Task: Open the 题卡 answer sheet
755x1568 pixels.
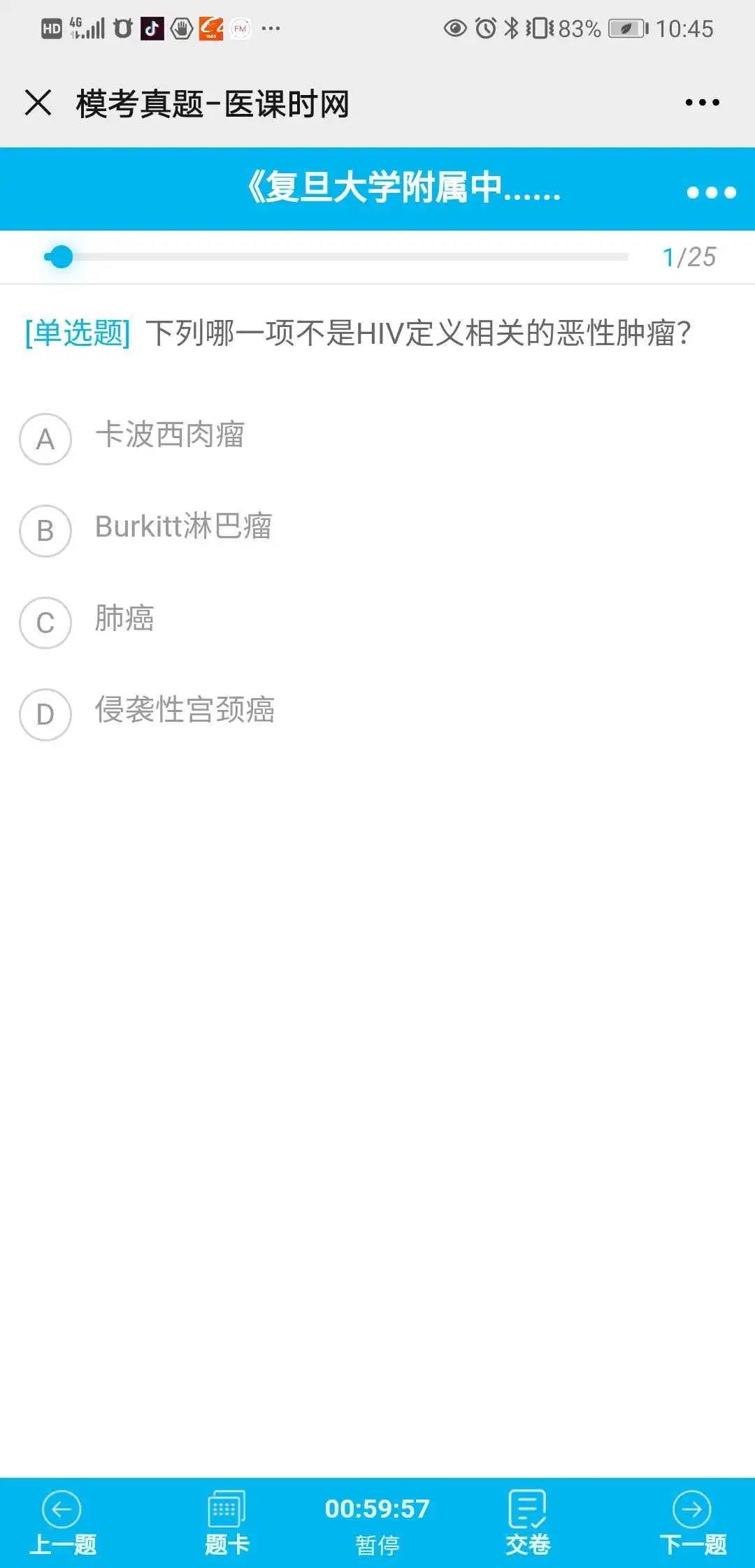Action: [226, 1523]
